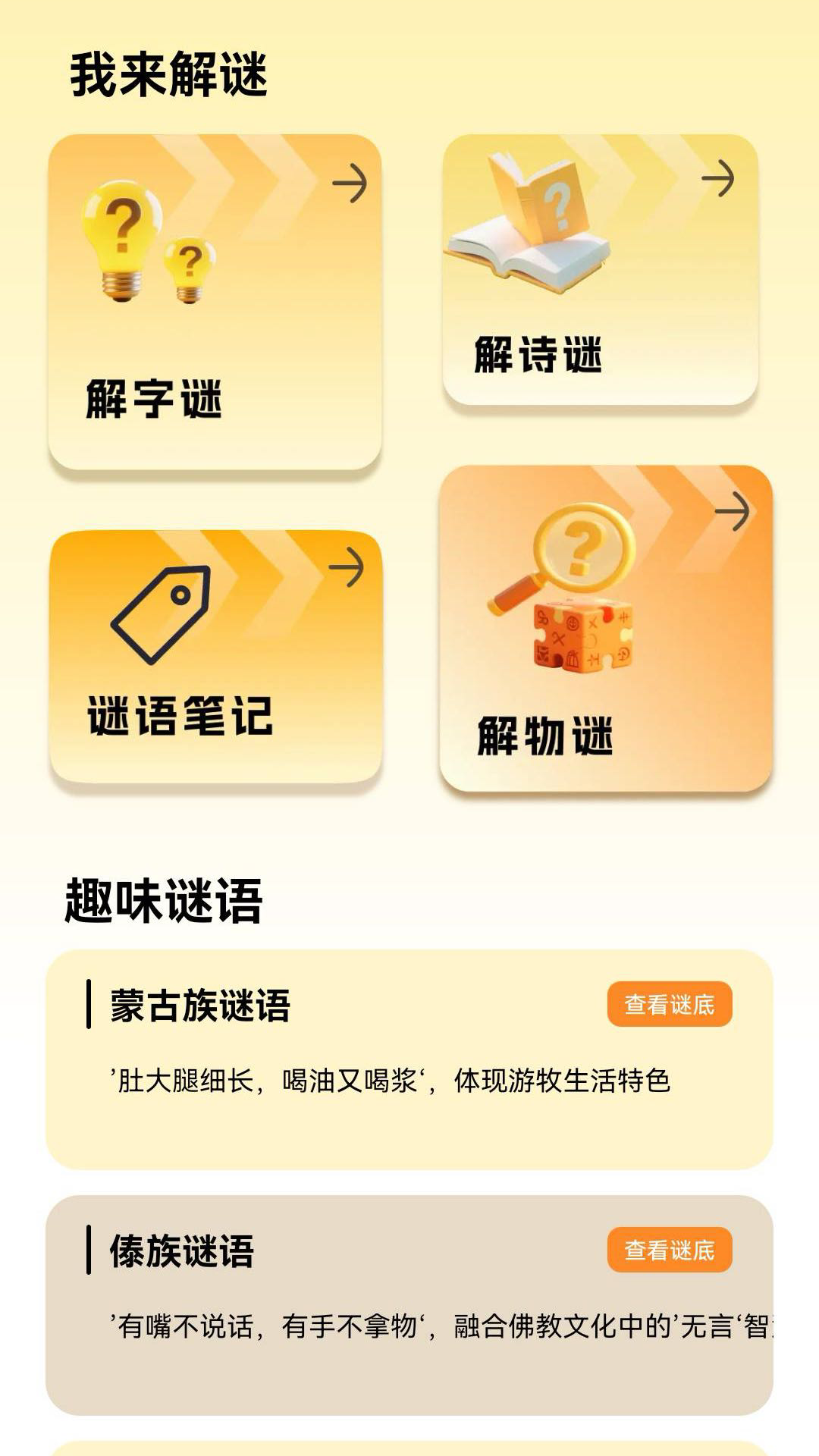This screenshot has height=1456, width=819.
Task: Open the 解字谜 puzzle section
Action: (216, 296)
